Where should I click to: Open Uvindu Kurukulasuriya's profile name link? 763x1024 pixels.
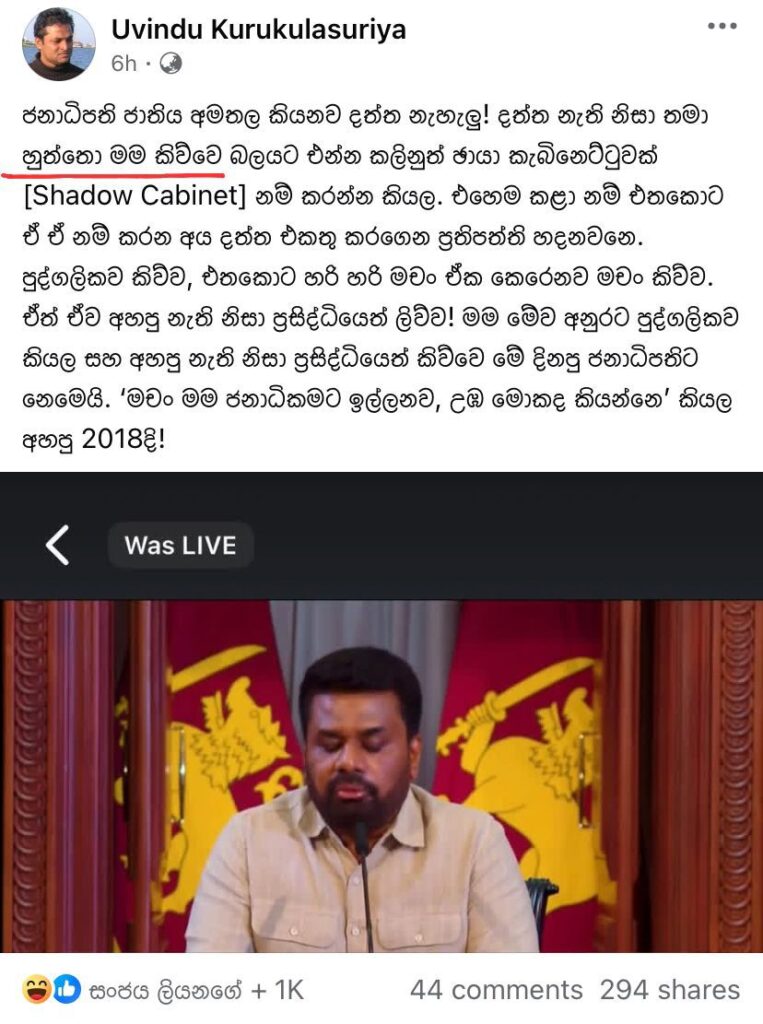point(258,29)
